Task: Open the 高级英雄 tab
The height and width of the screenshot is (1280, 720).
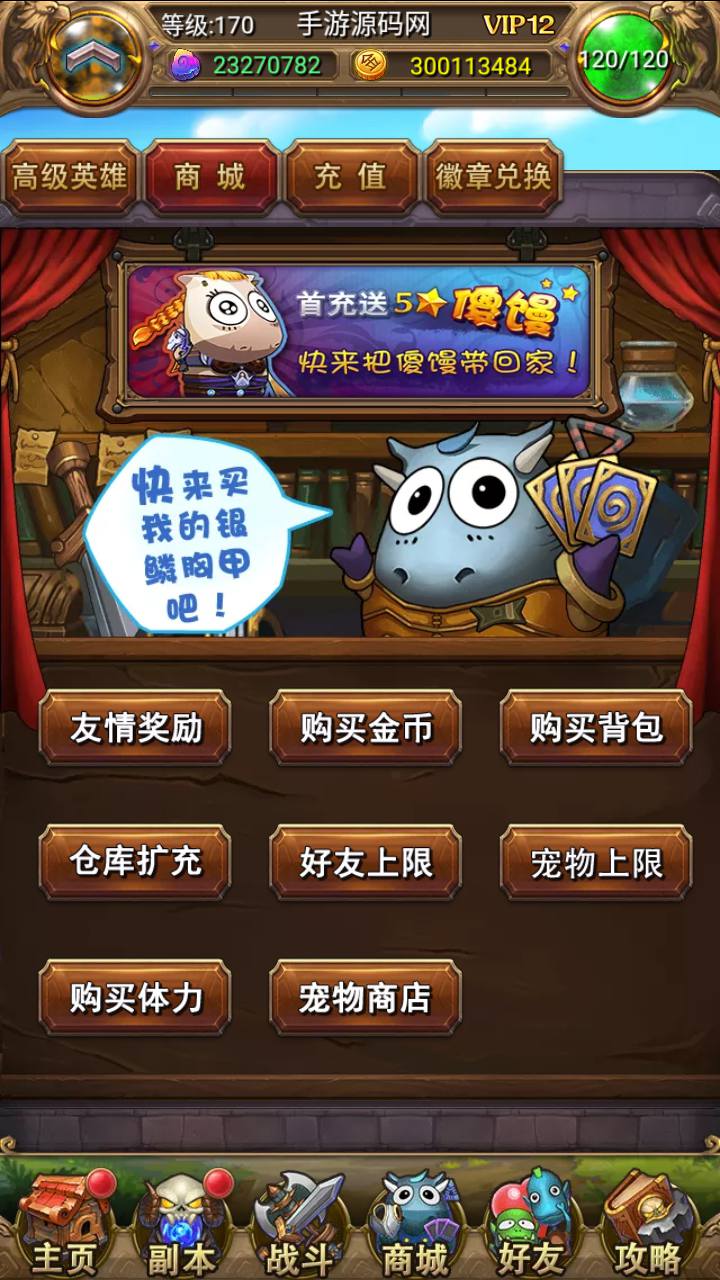Action: click(69, 177)
